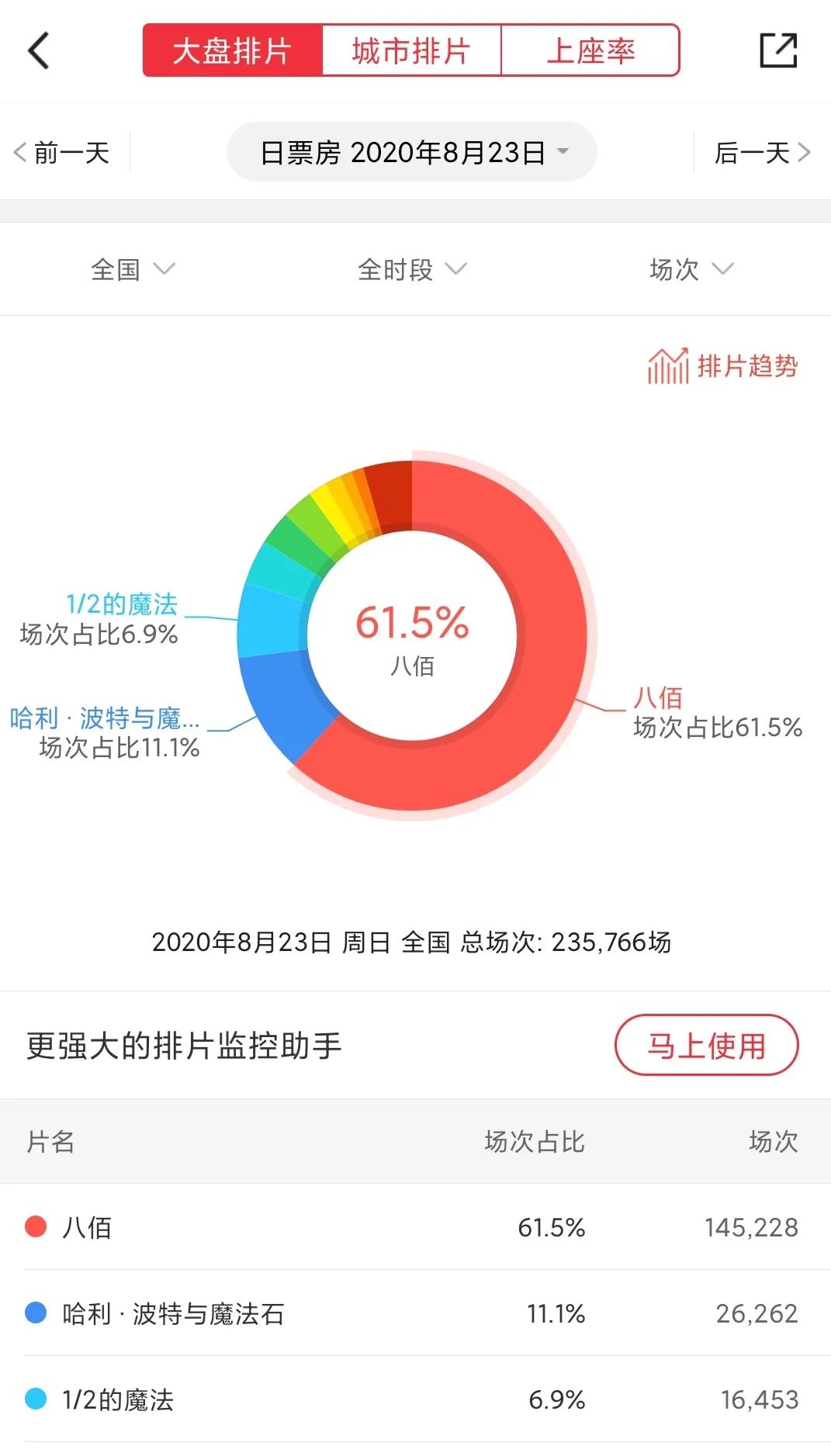Switch to the 上座率 tab
This screenshot has height=1456, width=831.
(x=590, y=51)
